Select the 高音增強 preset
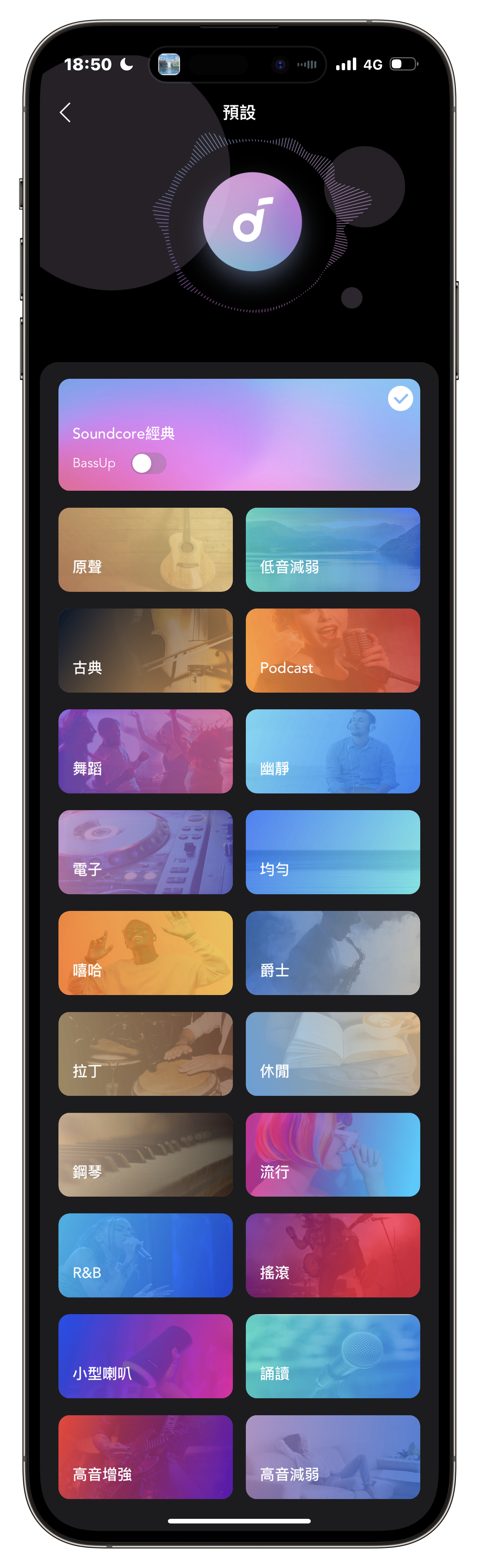Viewport: 479px width, 1568px height. [145, 1457]
